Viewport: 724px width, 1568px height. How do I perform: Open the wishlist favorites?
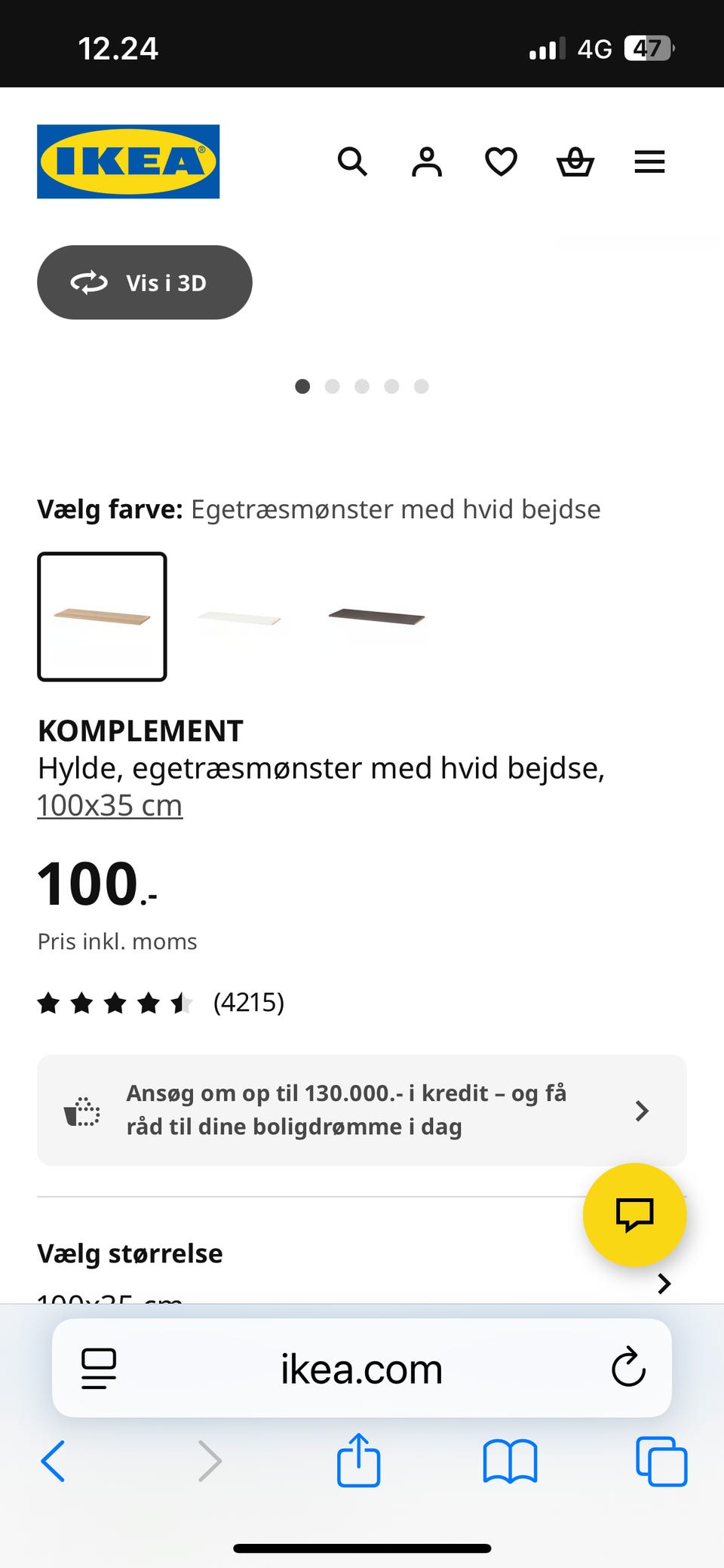(x=500, y=161)
